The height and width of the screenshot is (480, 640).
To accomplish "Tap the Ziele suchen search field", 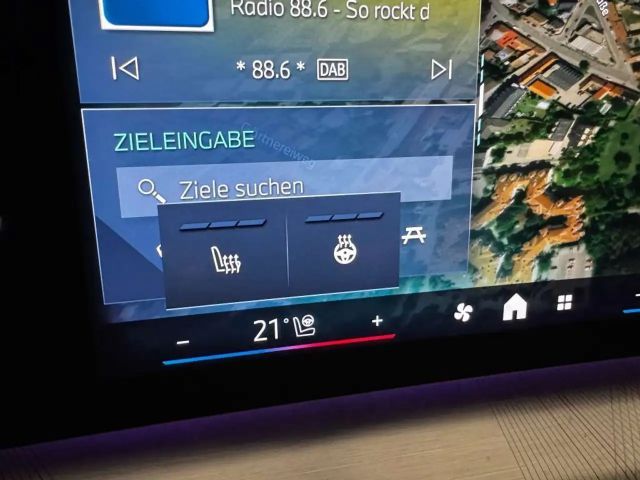I will coord(280,185).
